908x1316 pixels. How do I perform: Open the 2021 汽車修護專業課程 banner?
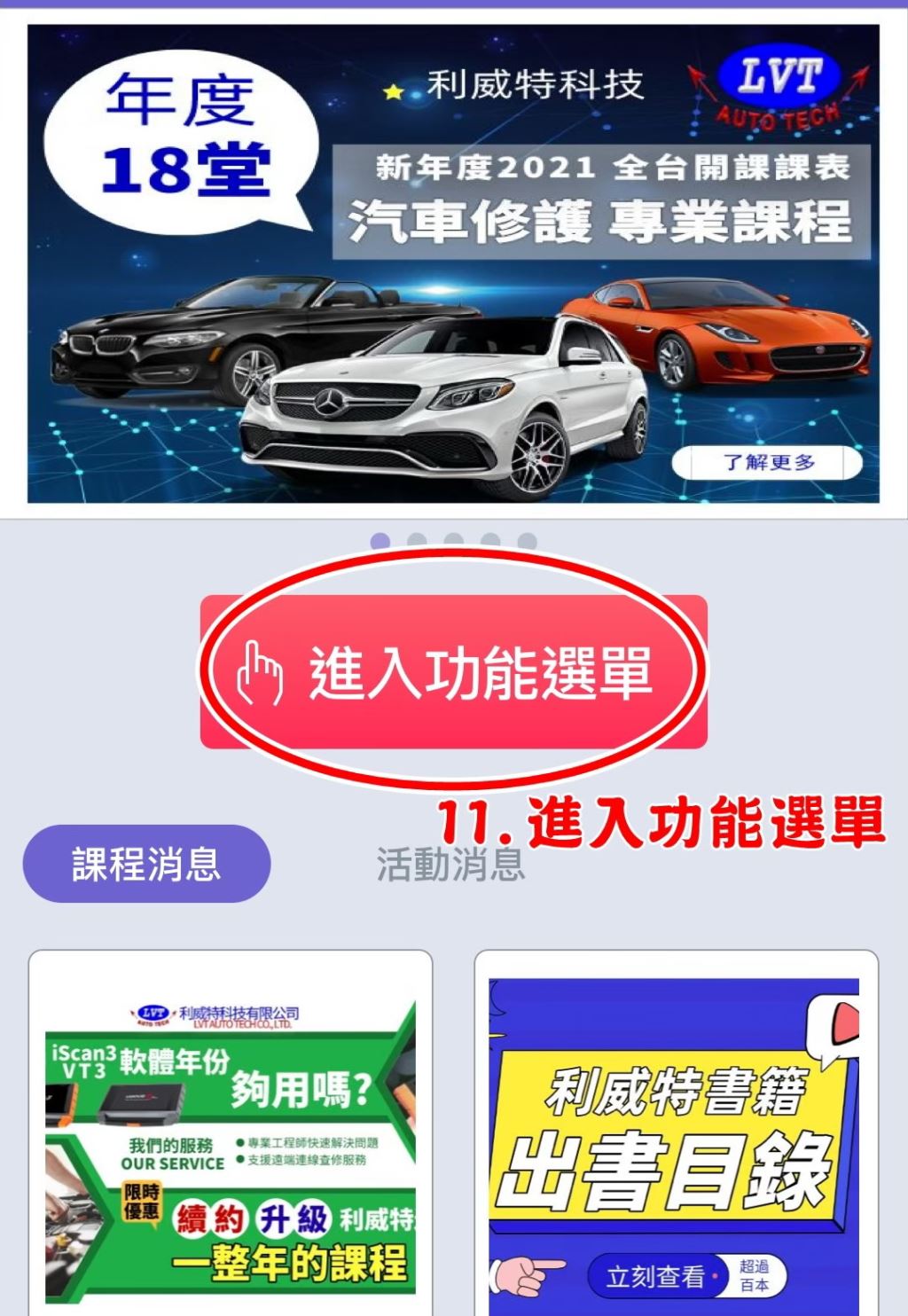click(453, 263)
